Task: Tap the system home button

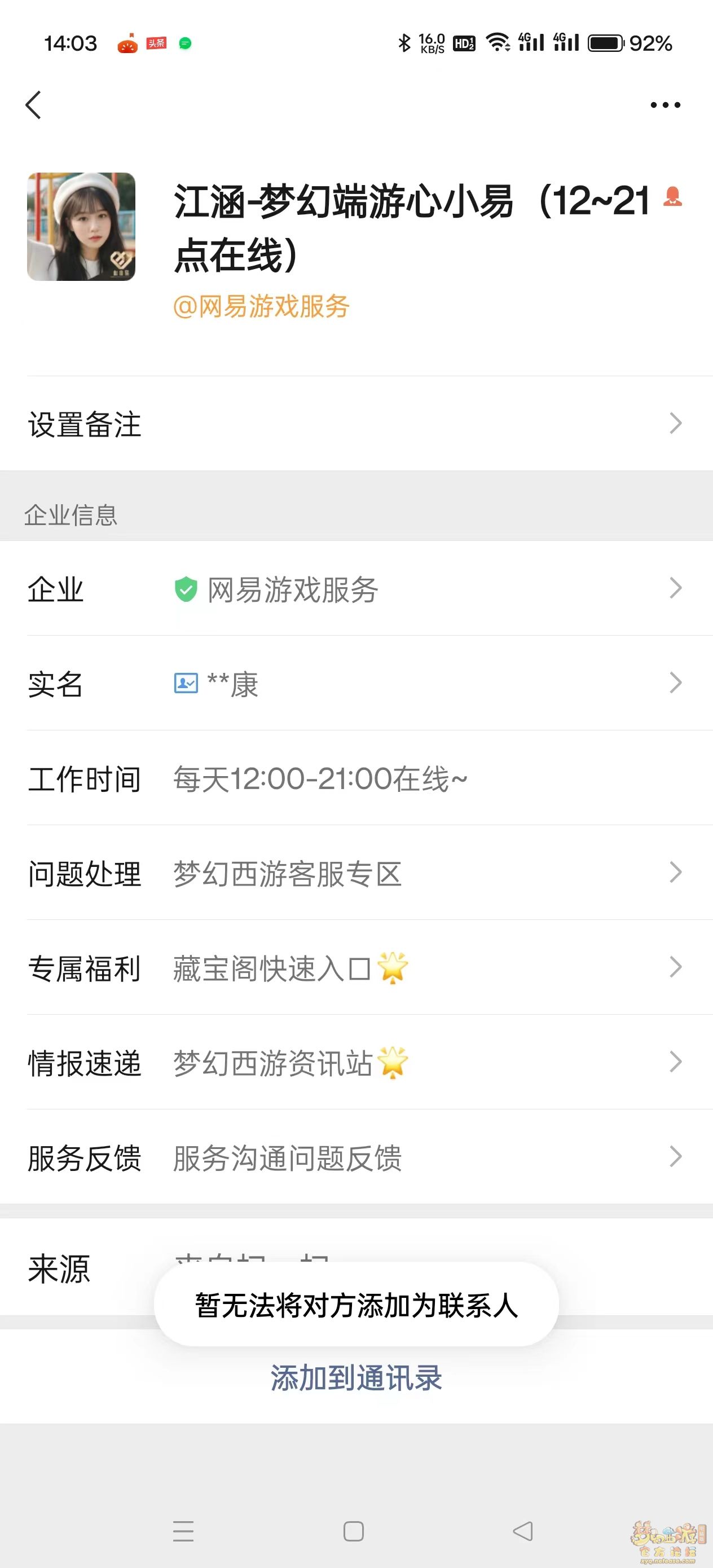Action: click(x=354, y=1531)
